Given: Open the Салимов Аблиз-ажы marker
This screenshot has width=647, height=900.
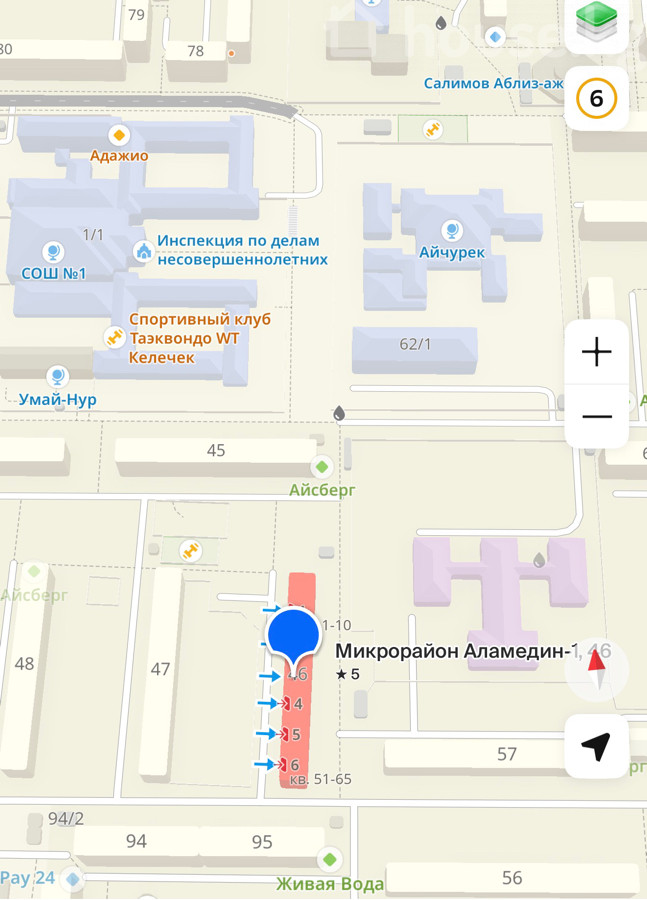Looking at the screenshot, I should [494, 37].
